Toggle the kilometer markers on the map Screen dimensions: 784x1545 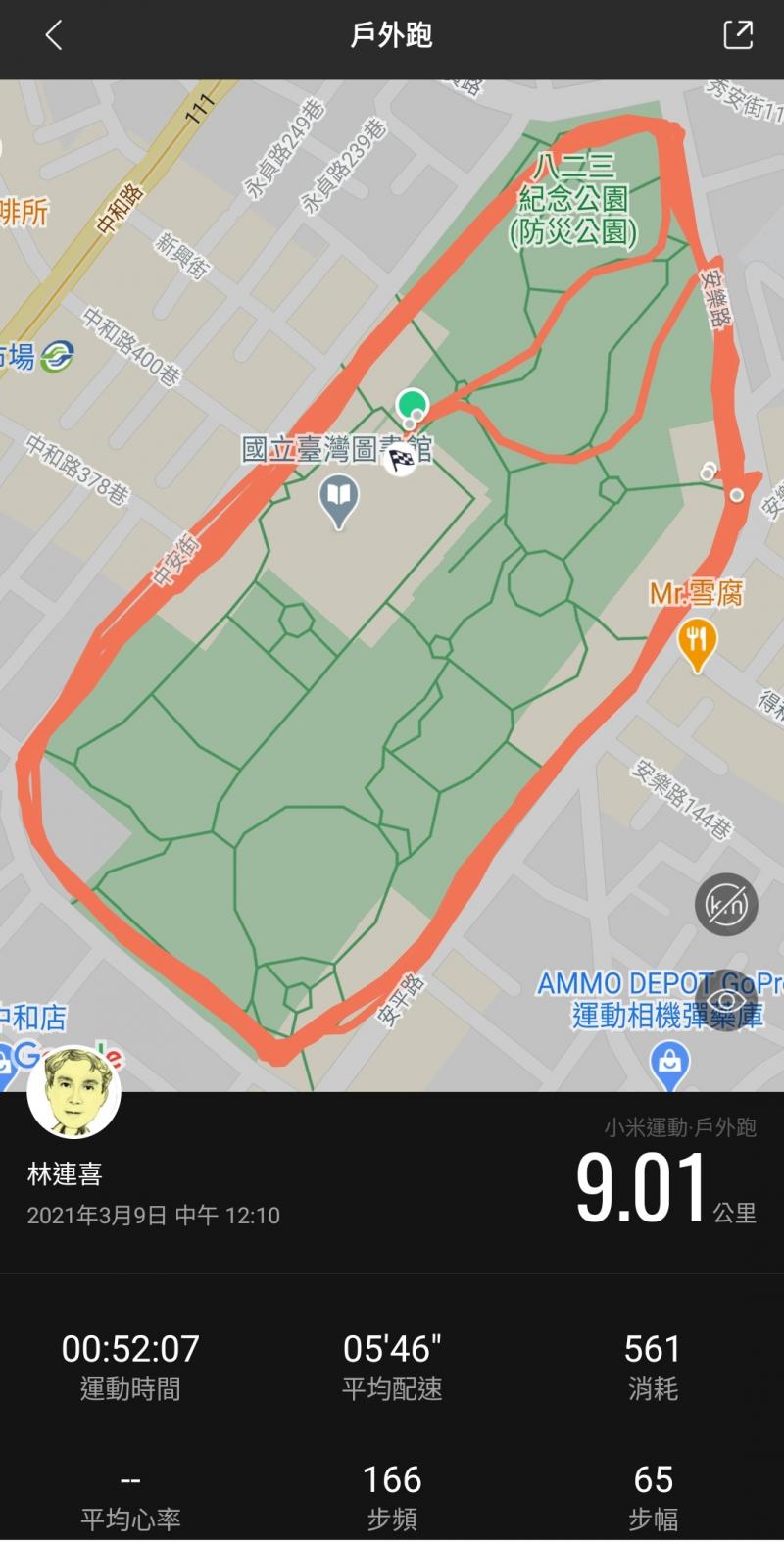(726, 904)
